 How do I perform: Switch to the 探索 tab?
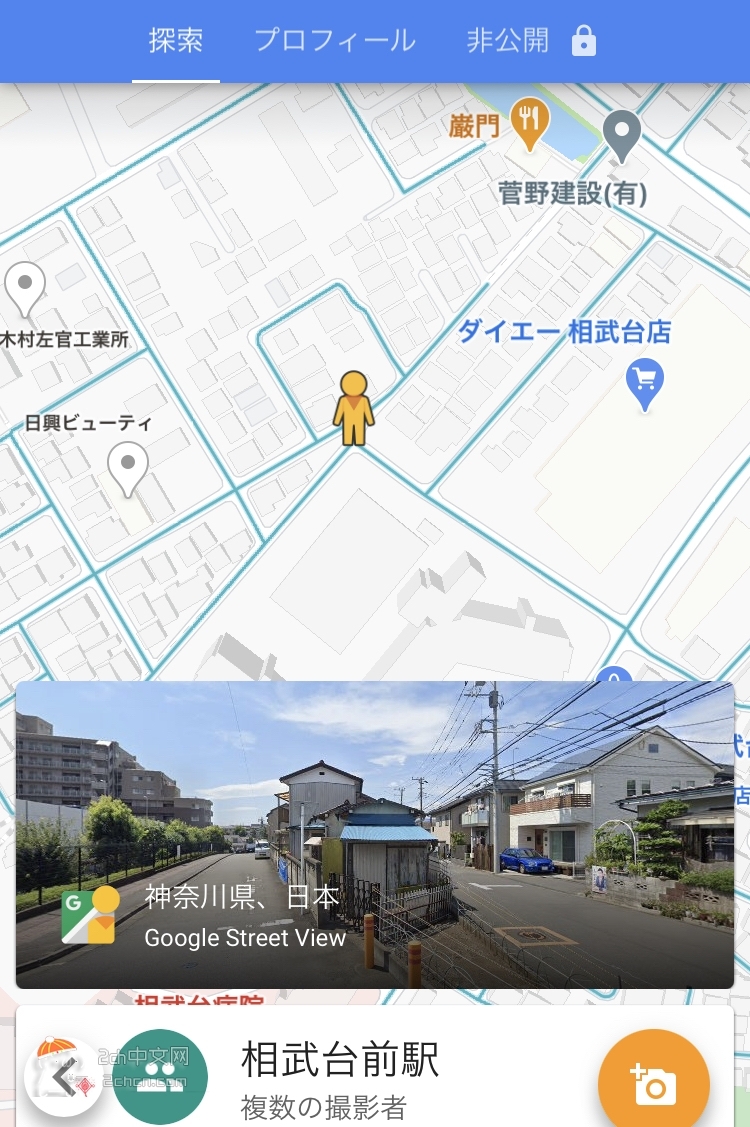(176, 41)
